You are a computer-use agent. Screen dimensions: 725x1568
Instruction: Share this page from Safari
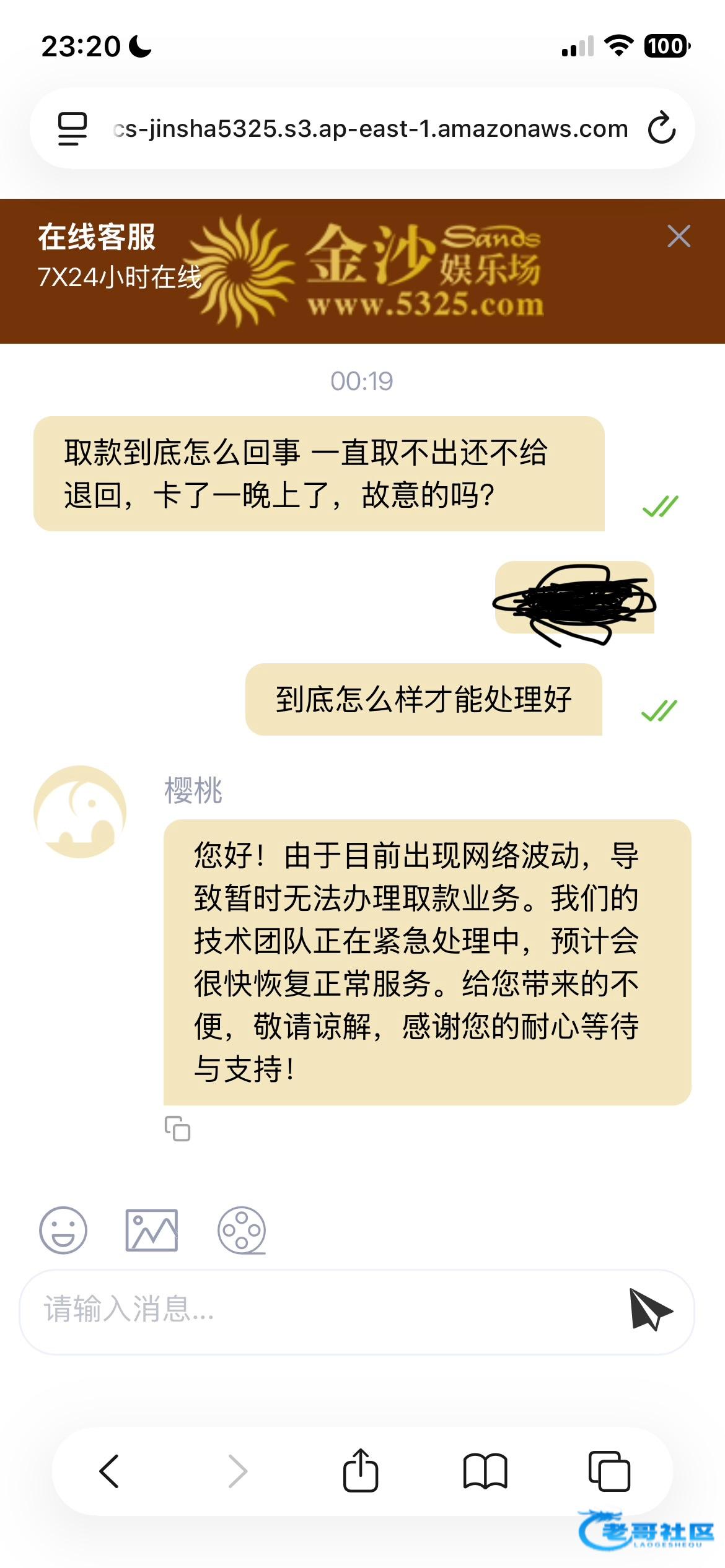[361, 1471]
